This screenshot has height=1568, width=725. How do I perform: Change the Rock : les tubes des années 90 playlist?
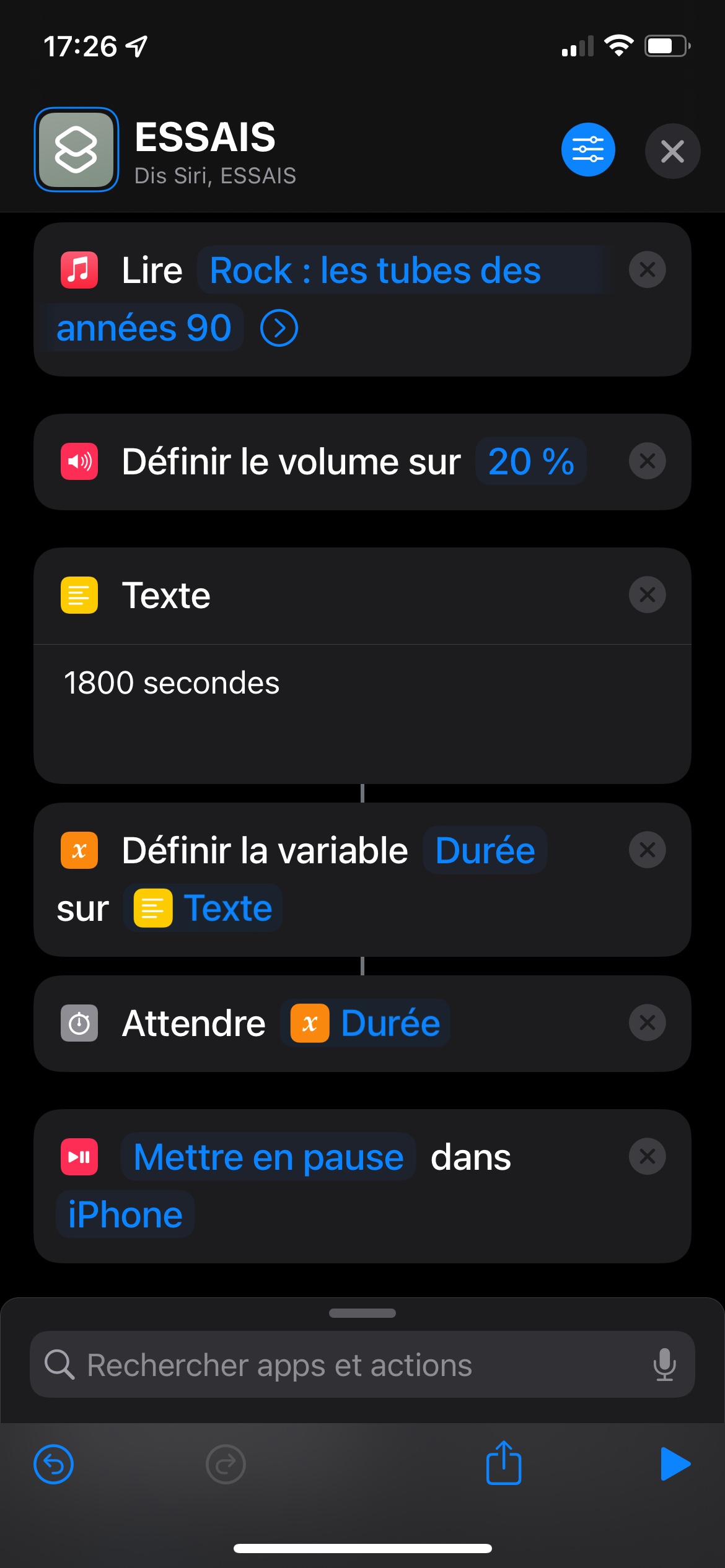[375, 271]
